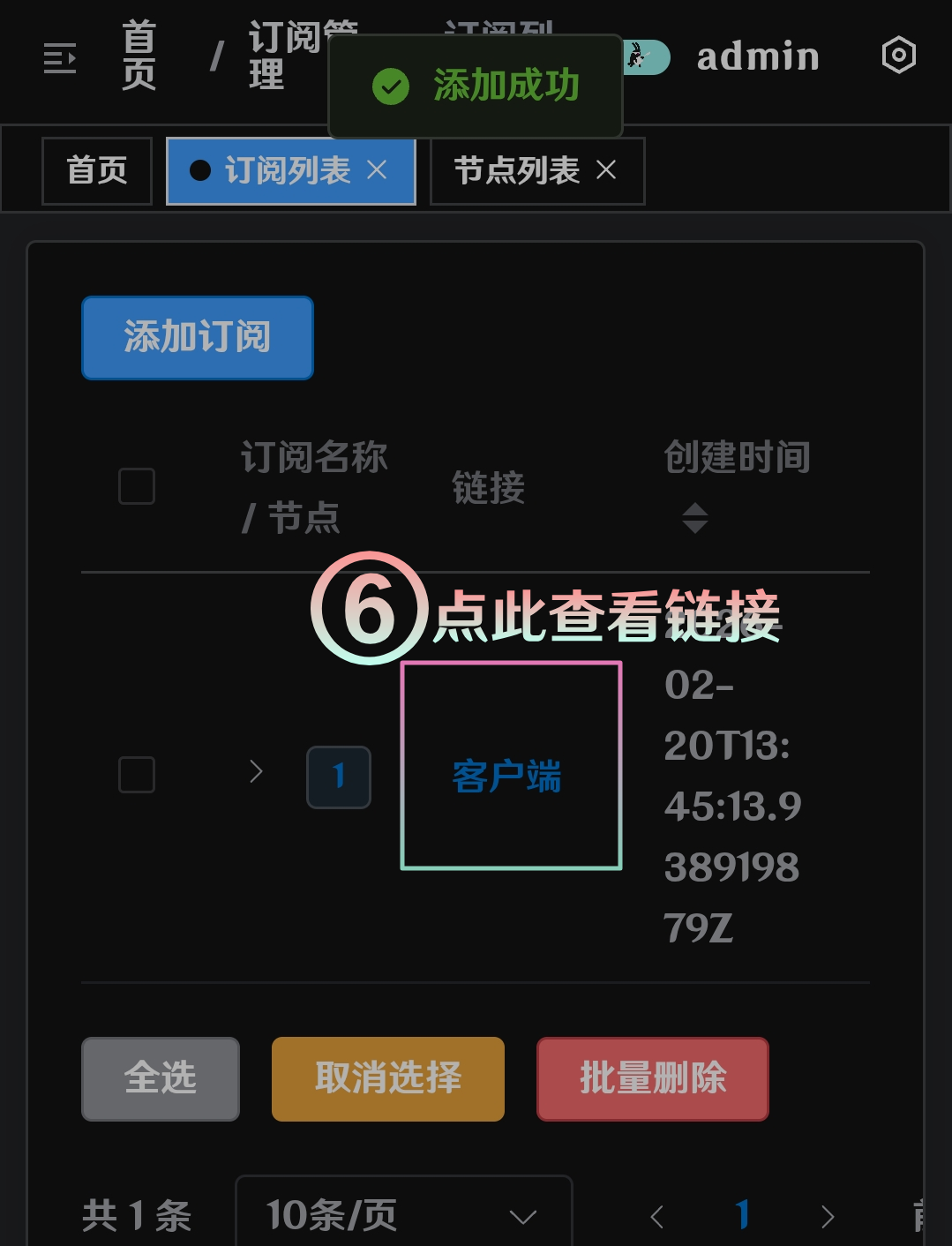Close the 订阅列表 tab
The height and width of the screenshot is (1246, 952).
click(x=377, y=170)
